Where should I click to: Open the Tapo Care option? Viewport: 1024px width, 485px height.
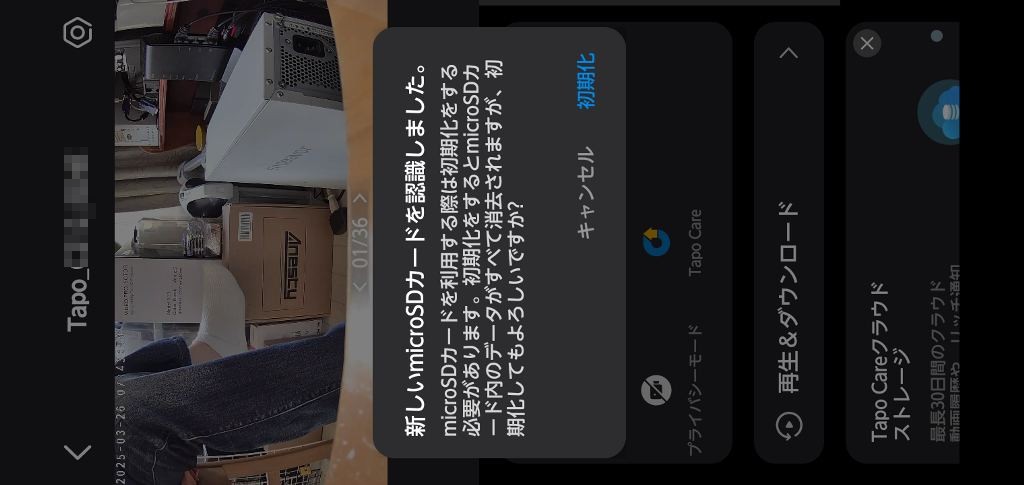[657, 241]
